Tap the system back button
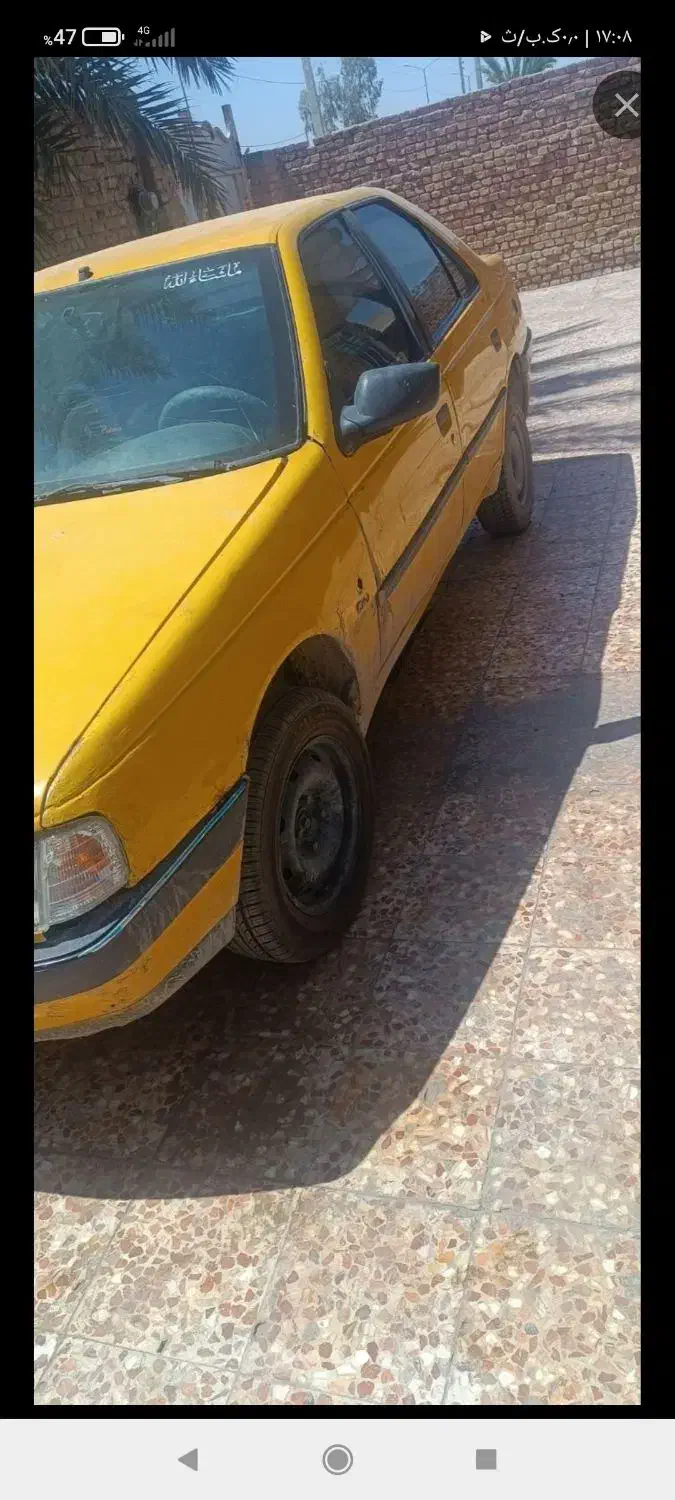Viewport: 675px width, 1500px height. pyautogui.click(x=188, y=1459)
